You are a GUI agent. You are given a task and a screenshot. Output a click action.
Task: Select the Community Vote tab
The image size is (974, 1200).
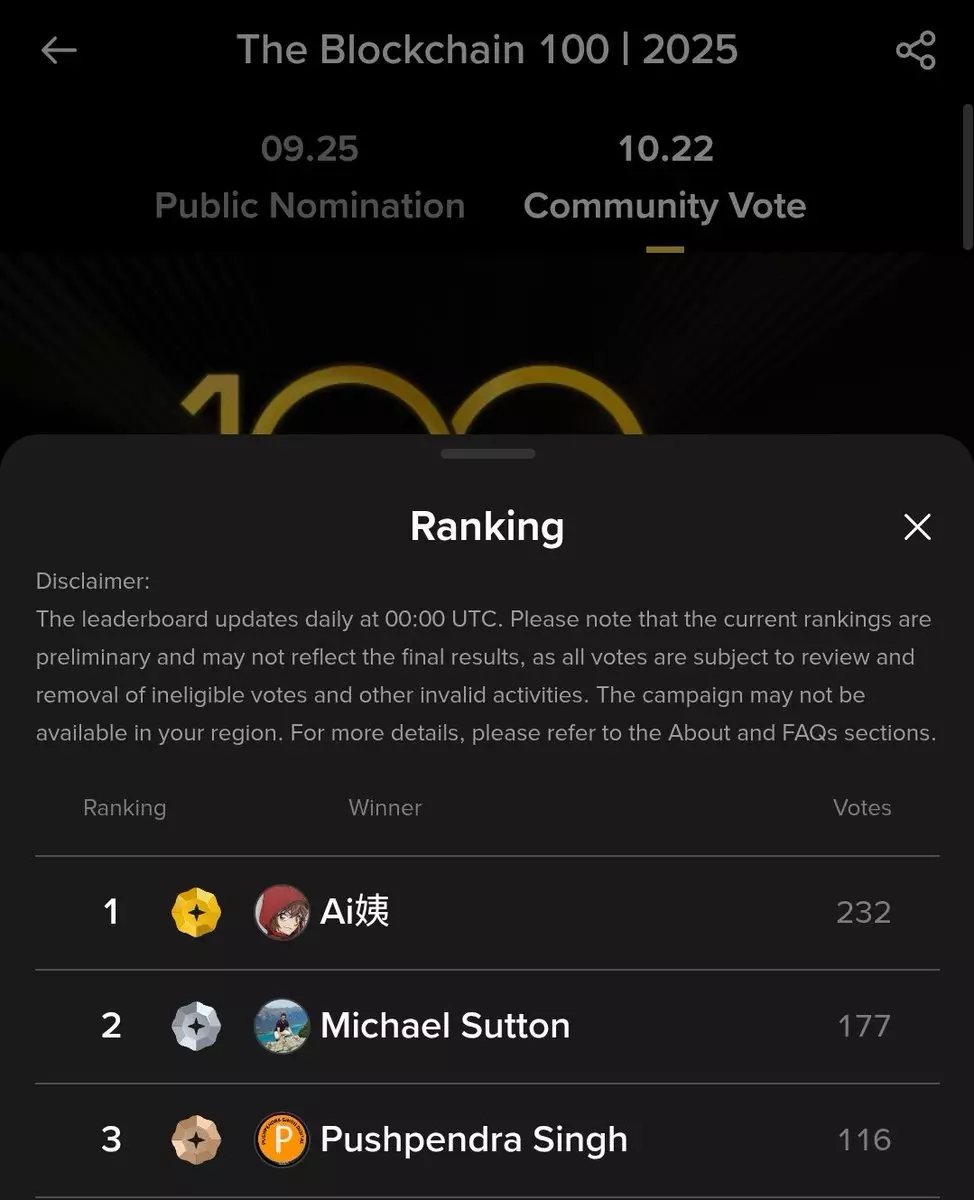click(664, 180)
